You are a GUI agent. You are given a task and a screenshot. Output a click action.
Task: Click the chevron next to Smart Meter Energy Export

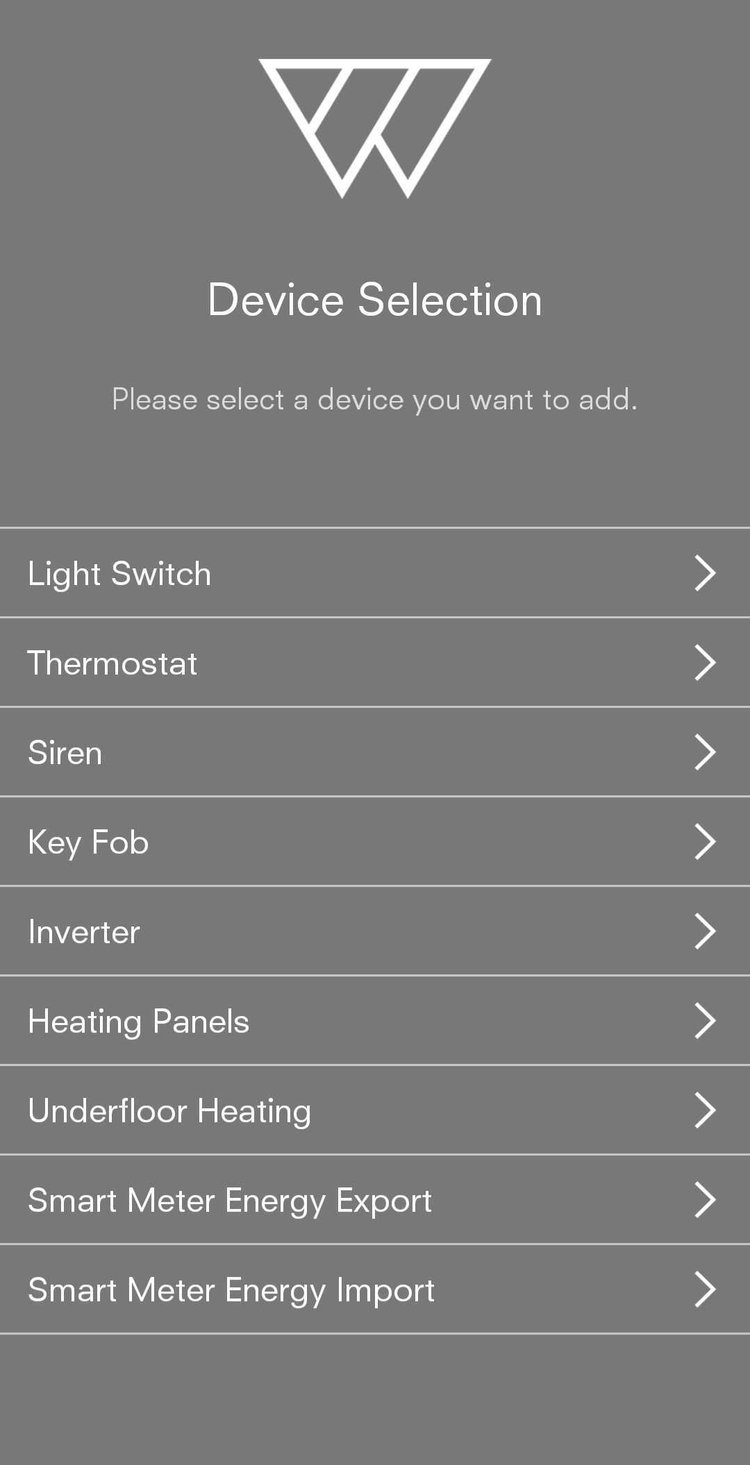tap(705, 1199)
